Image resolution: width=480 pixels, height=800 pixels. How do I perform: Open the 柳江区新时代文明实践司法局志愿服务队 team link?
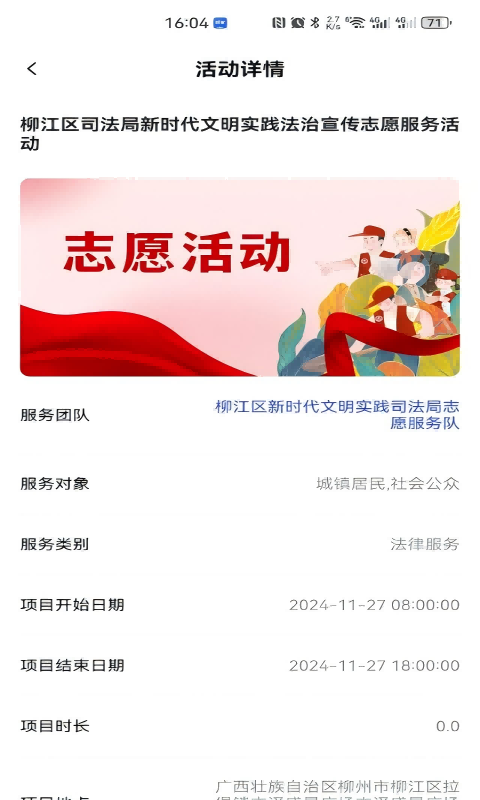337,415
